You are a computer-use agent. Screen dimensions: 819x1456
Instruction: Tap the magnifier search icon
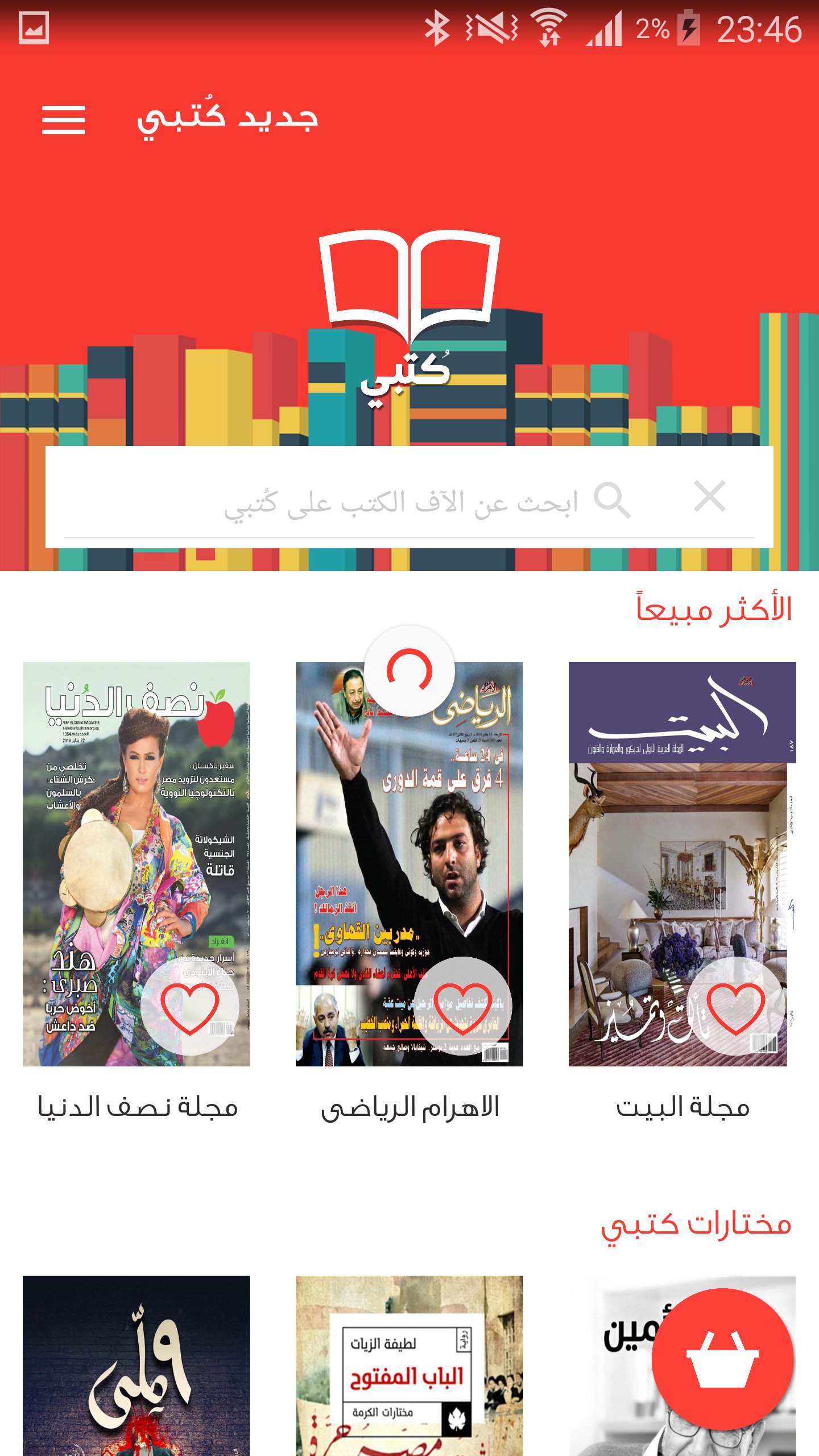click(x=611, y=500)
